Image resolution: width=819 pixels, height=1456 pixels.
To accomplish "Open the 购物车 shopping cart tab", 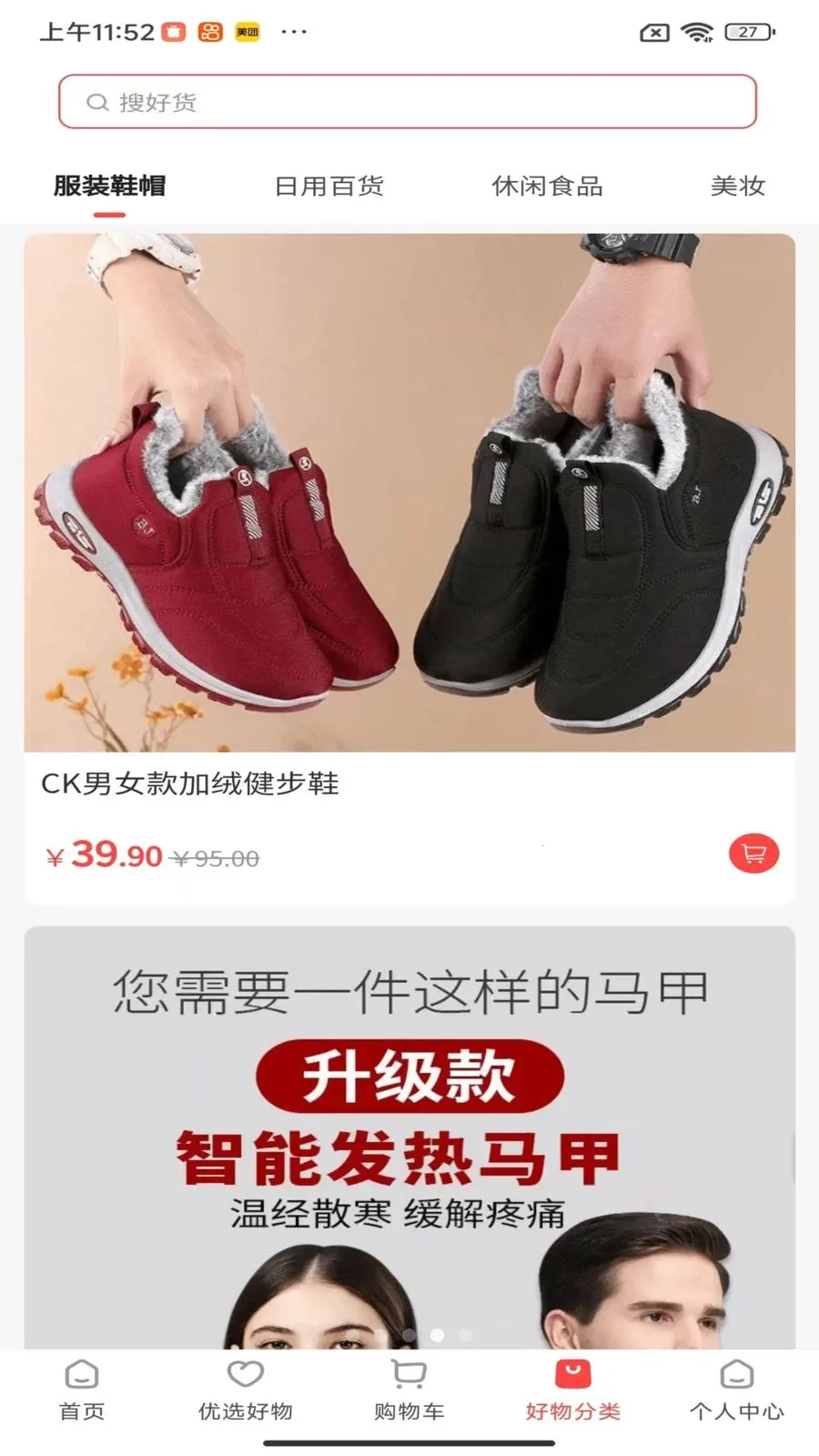I will coord(409,1390).
